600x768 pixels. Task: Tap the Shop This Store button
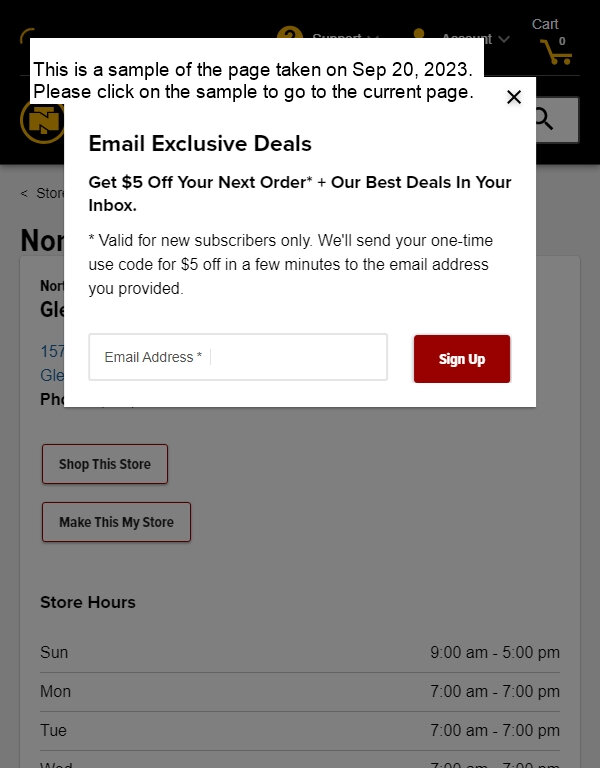[105, 464]
